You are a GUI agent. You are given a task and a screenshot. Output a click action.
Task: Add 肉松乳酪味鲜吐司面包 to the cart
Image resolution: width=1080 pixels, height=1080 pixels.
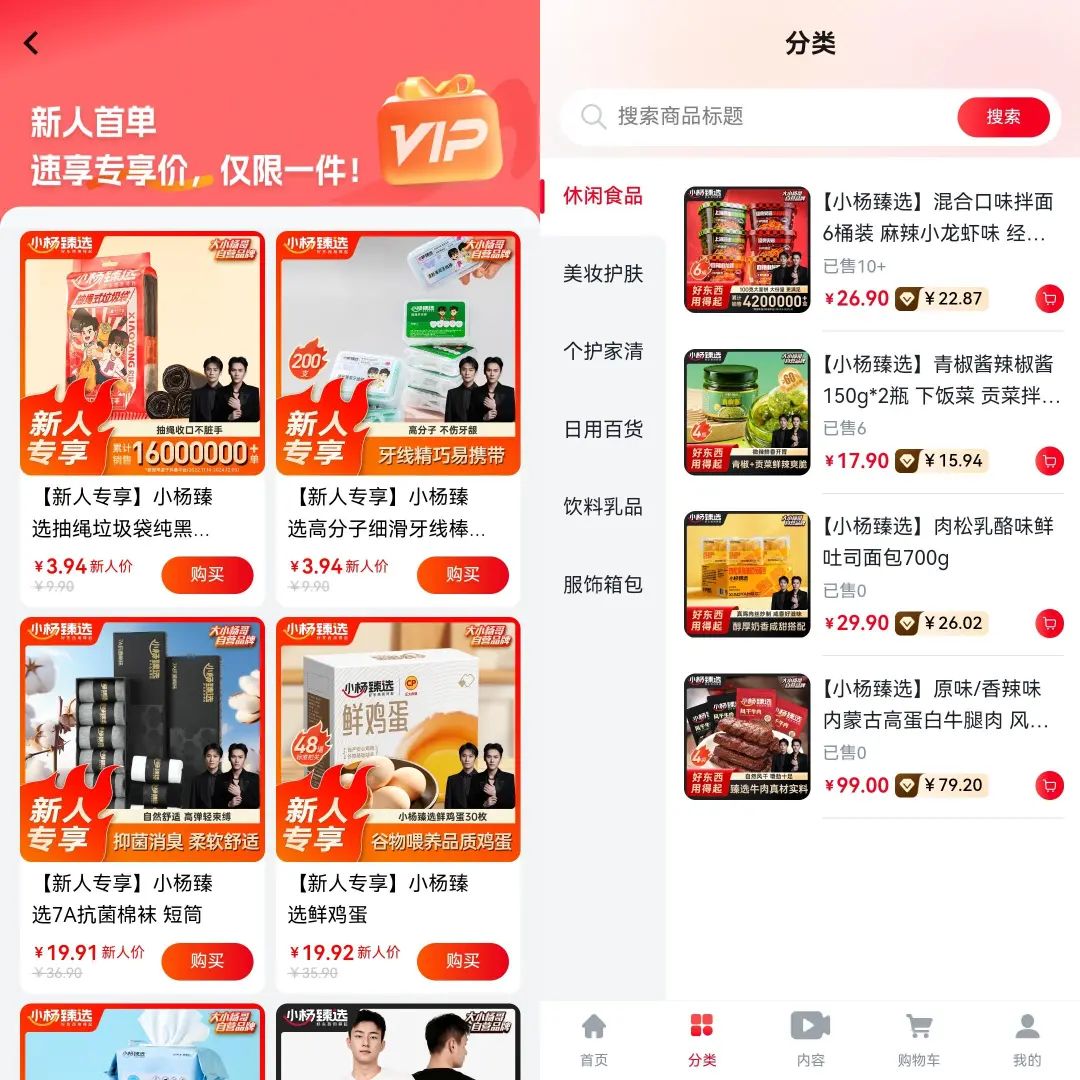[x=1049, y=623]
